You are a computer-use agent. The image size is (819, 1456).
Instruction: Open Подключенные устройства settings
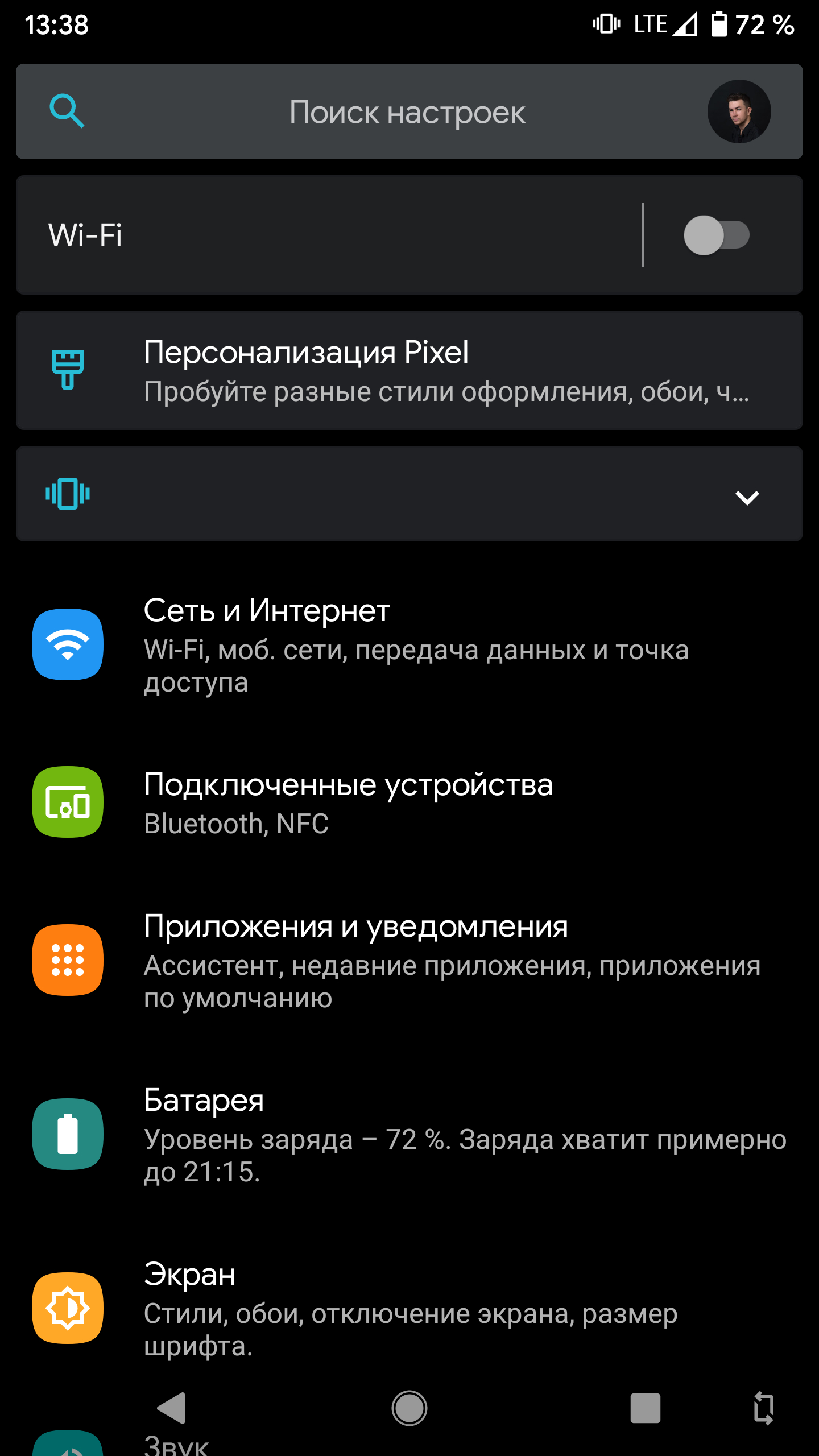(409, 802)
